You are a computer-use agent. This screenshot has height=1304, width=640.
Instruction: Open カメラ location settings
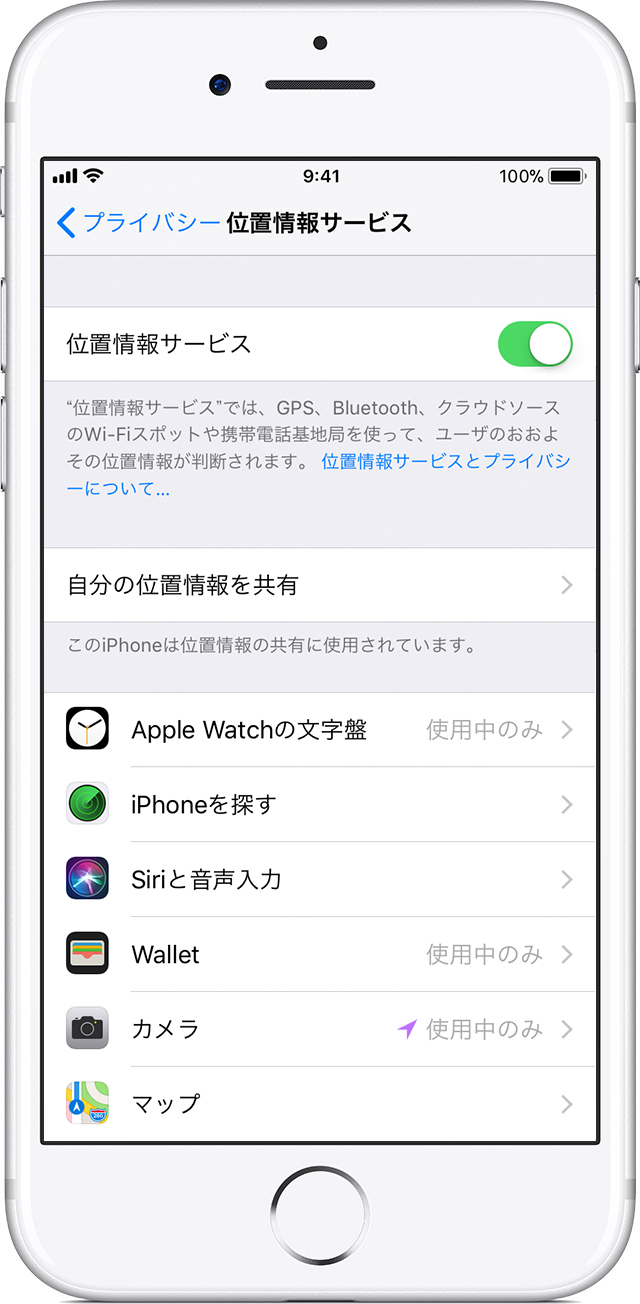point(320,1029)
